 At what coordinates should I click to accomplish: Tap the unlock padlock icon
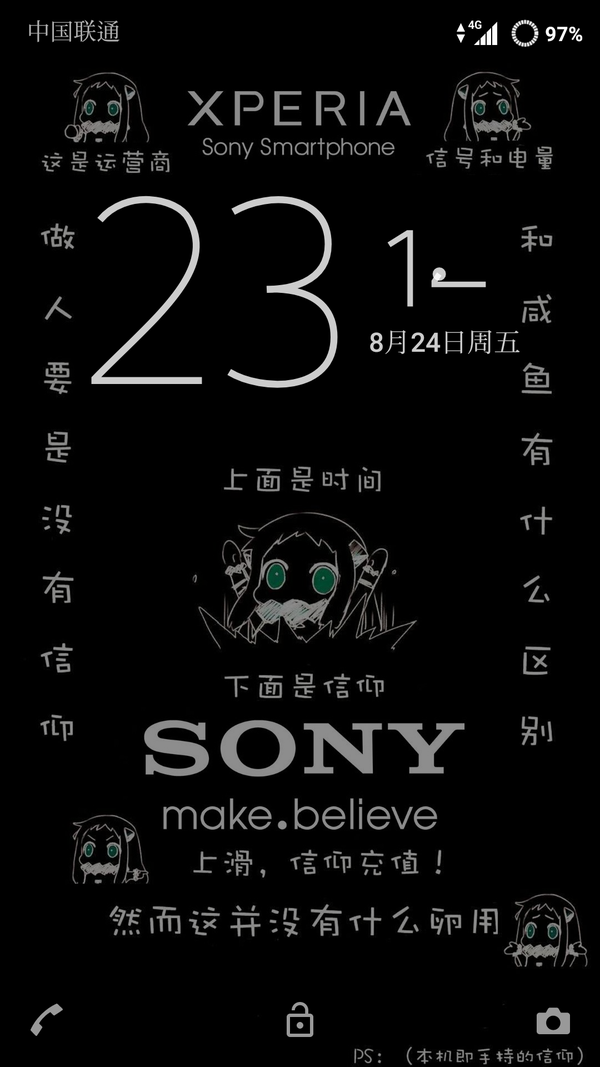pos(299,1019)
